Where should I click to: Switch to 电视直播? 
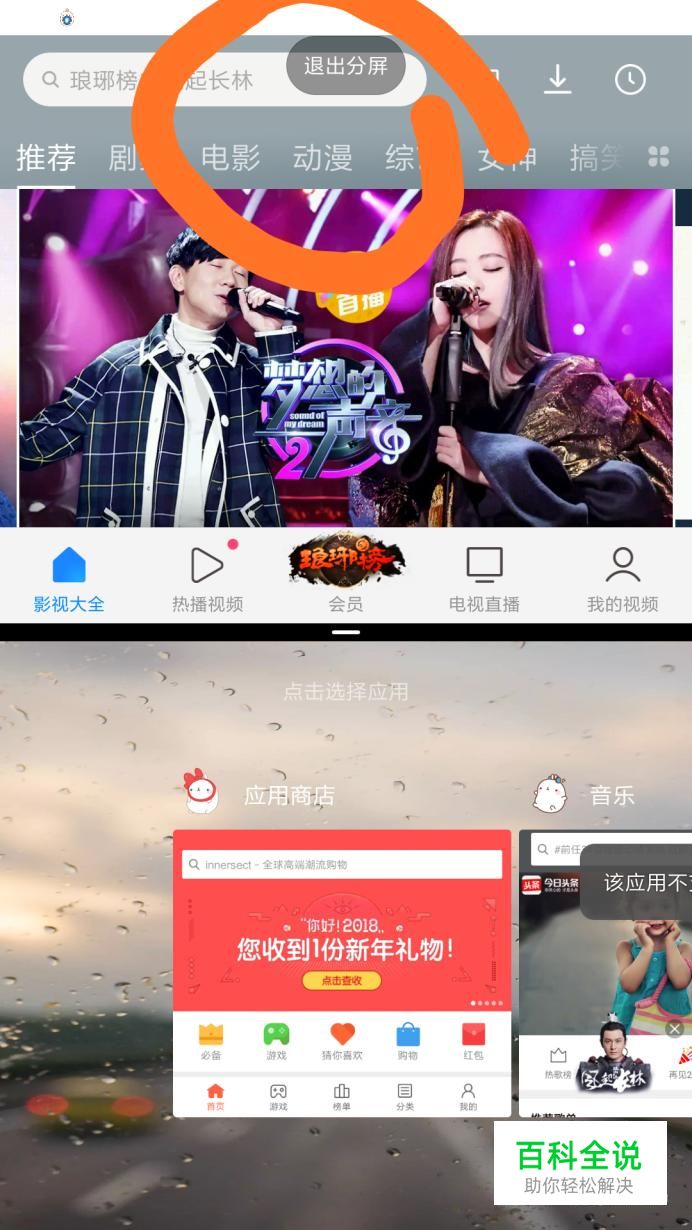(484, 579)
